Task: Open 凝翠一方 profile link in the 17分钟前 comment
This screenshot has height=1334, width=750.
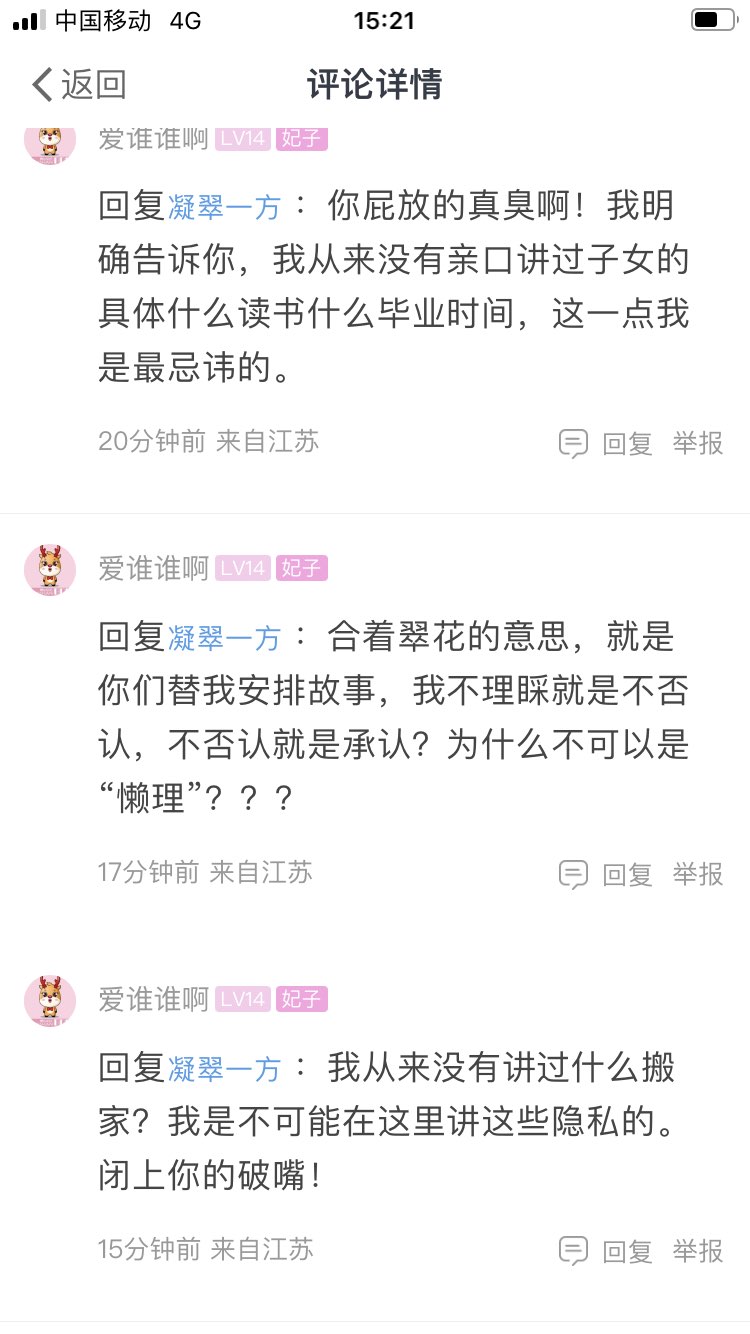Action: click(x=224, y=637)
